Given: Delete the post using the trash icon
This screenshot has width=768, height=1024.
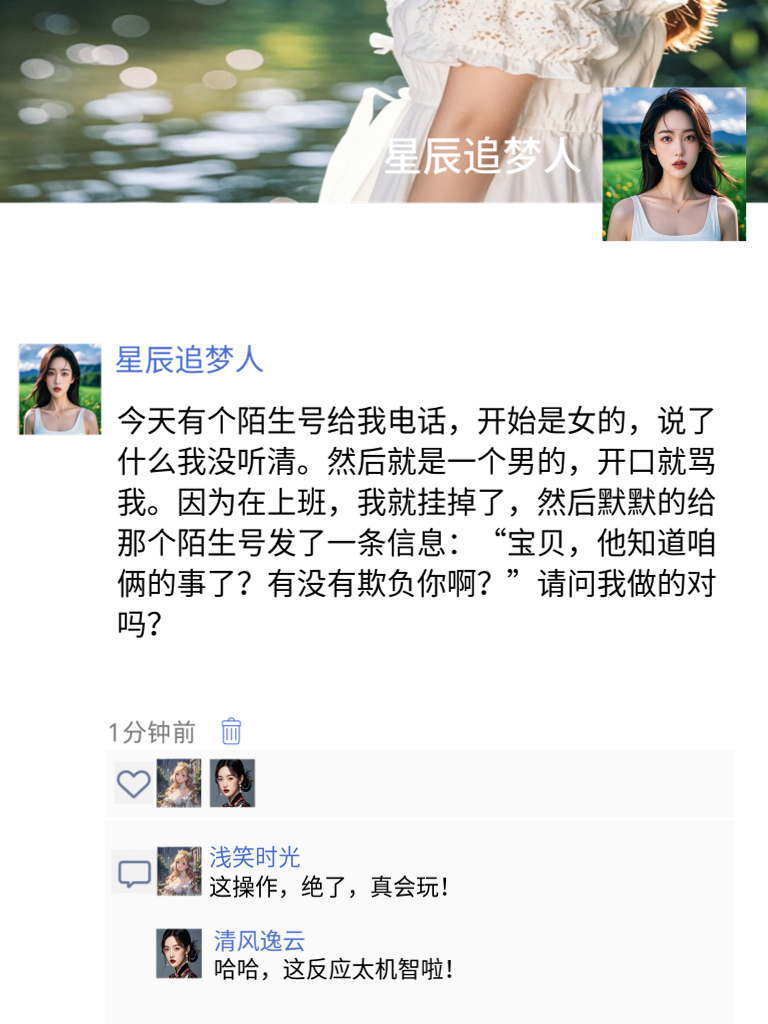Looking at the screenshot, I should [x=232, y=731].
